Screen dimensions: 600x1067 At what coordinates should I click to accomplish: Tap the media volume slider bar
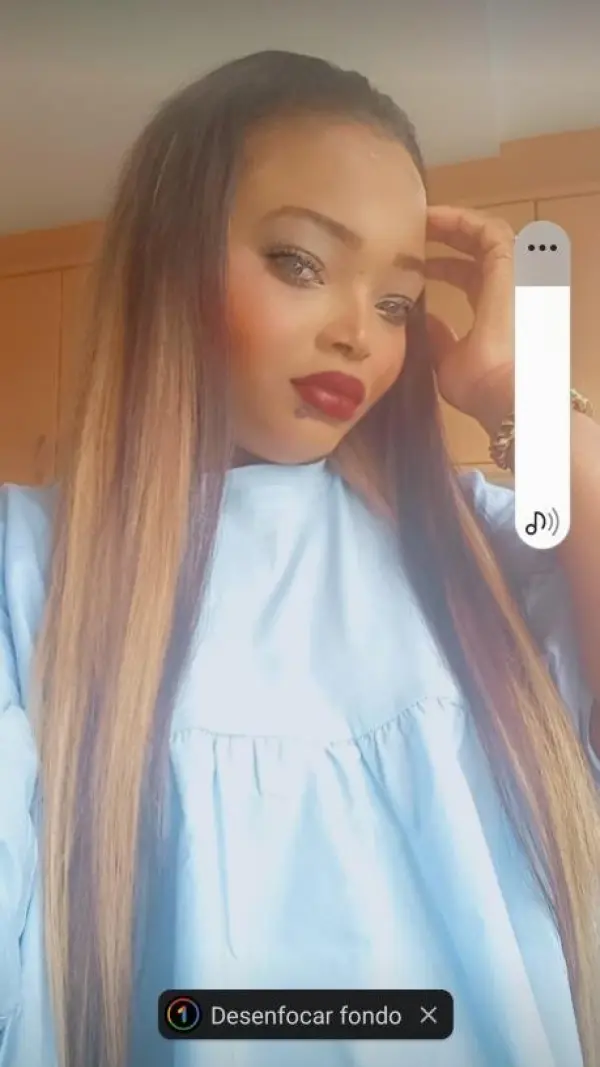tap(542, 400)
